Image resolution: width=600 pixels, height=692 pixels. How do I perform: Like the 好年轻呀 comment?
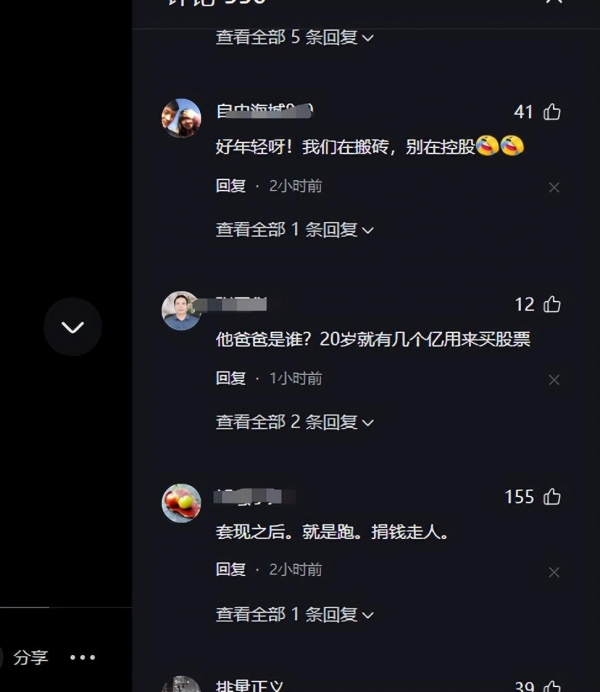click(x=552, y=112)
